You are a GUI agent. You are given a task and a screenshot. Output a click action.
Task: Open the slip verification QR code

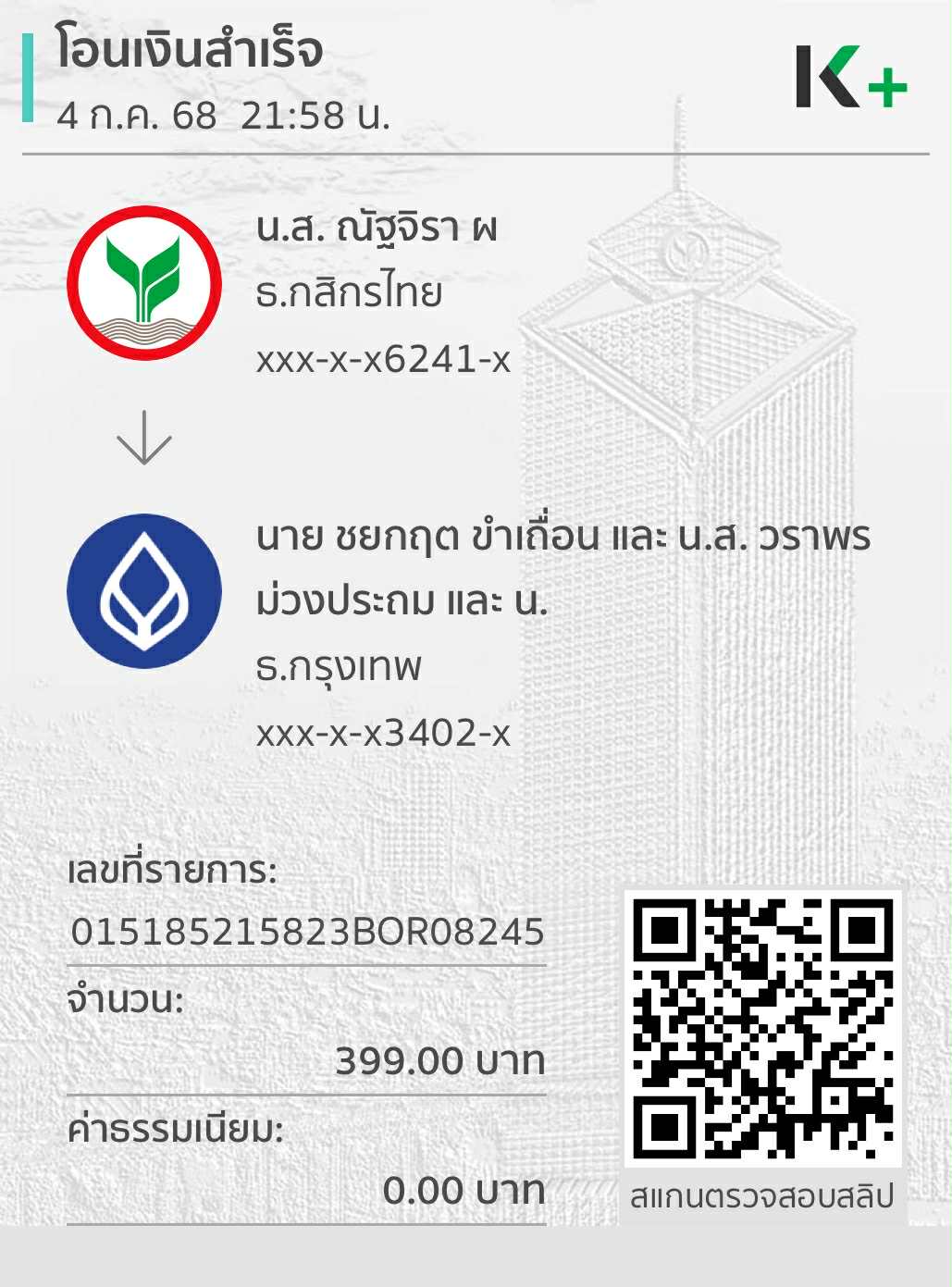766,1030
